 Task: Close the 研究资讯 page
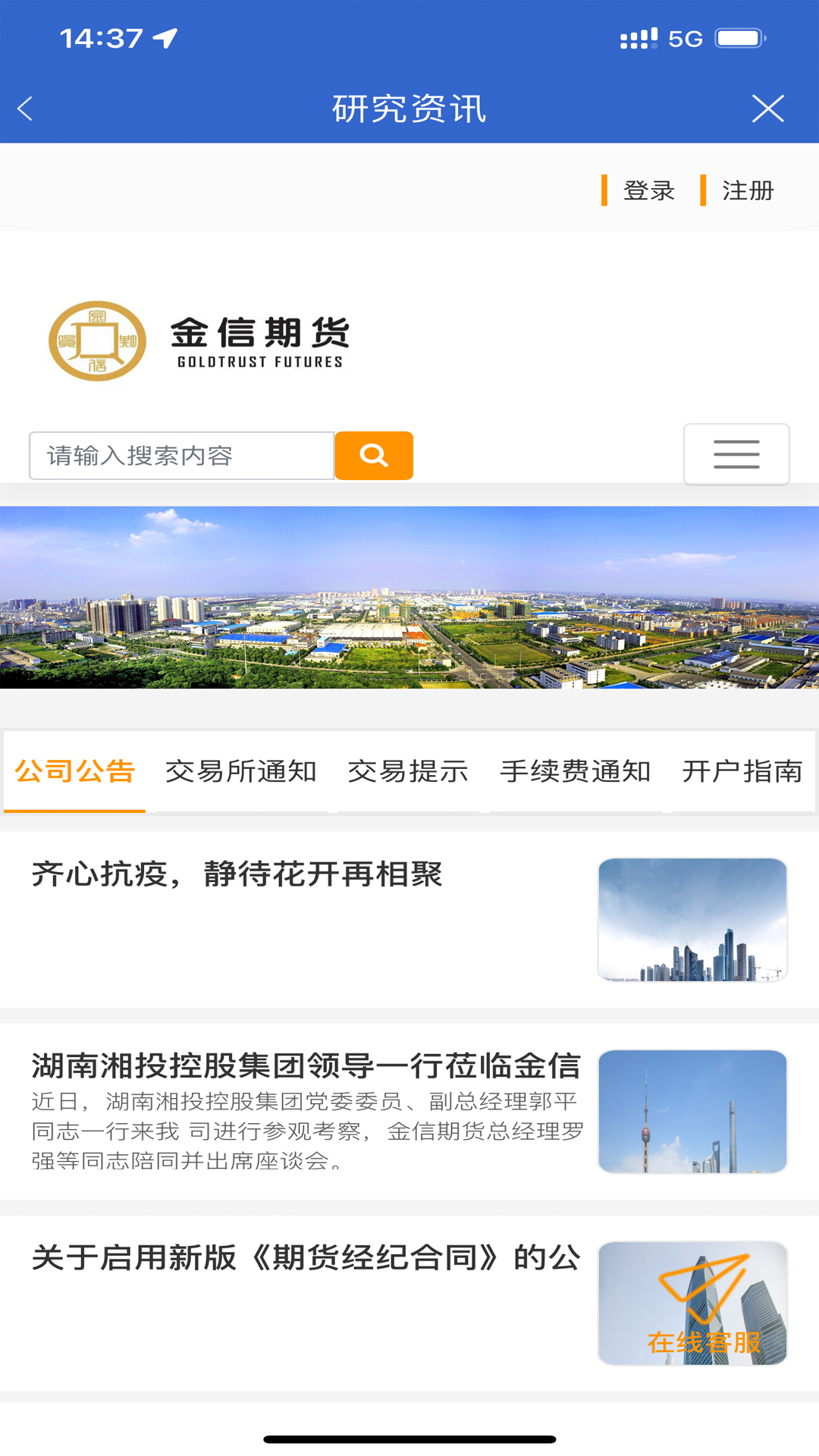pos(767,108)
